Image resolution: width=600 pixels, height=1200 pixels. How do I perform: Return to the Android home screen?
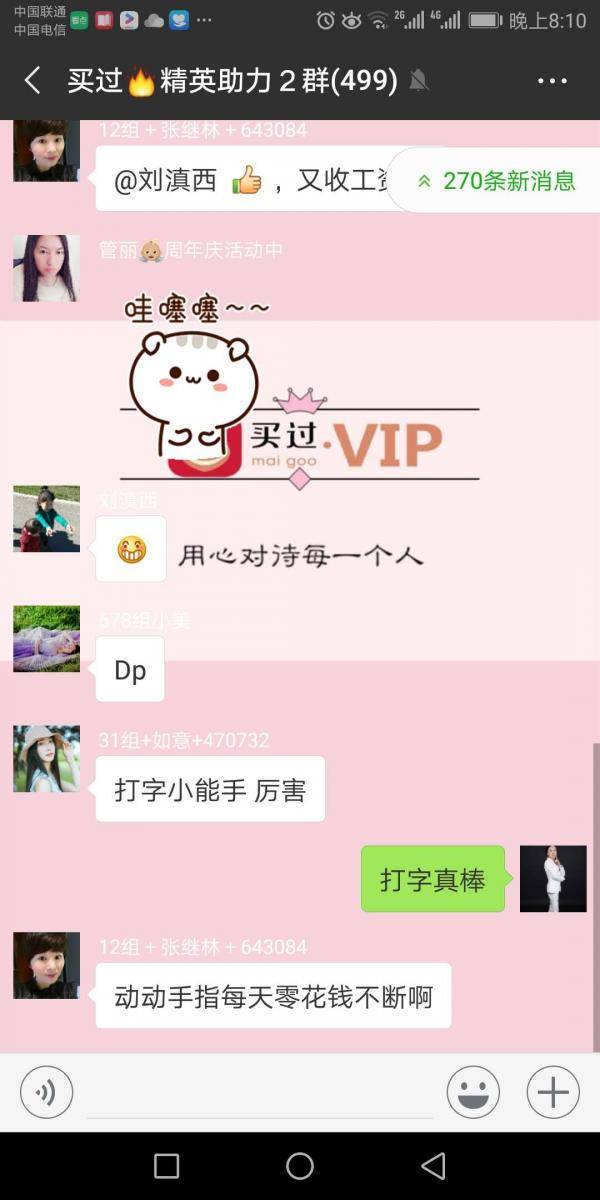tap(300, 1166)
